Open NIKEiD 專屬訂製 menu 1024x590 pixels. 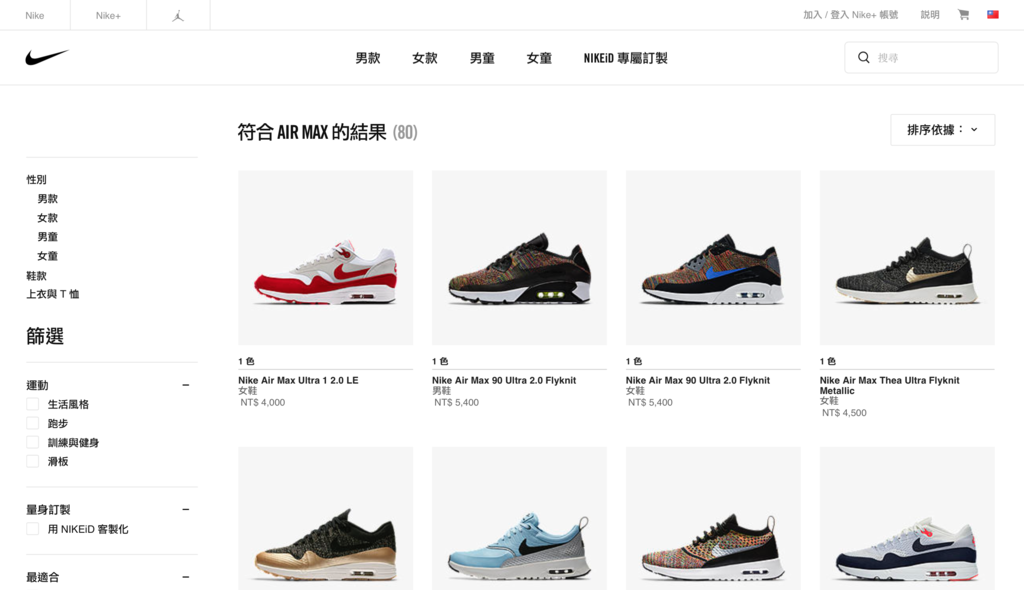coord(625,58)
